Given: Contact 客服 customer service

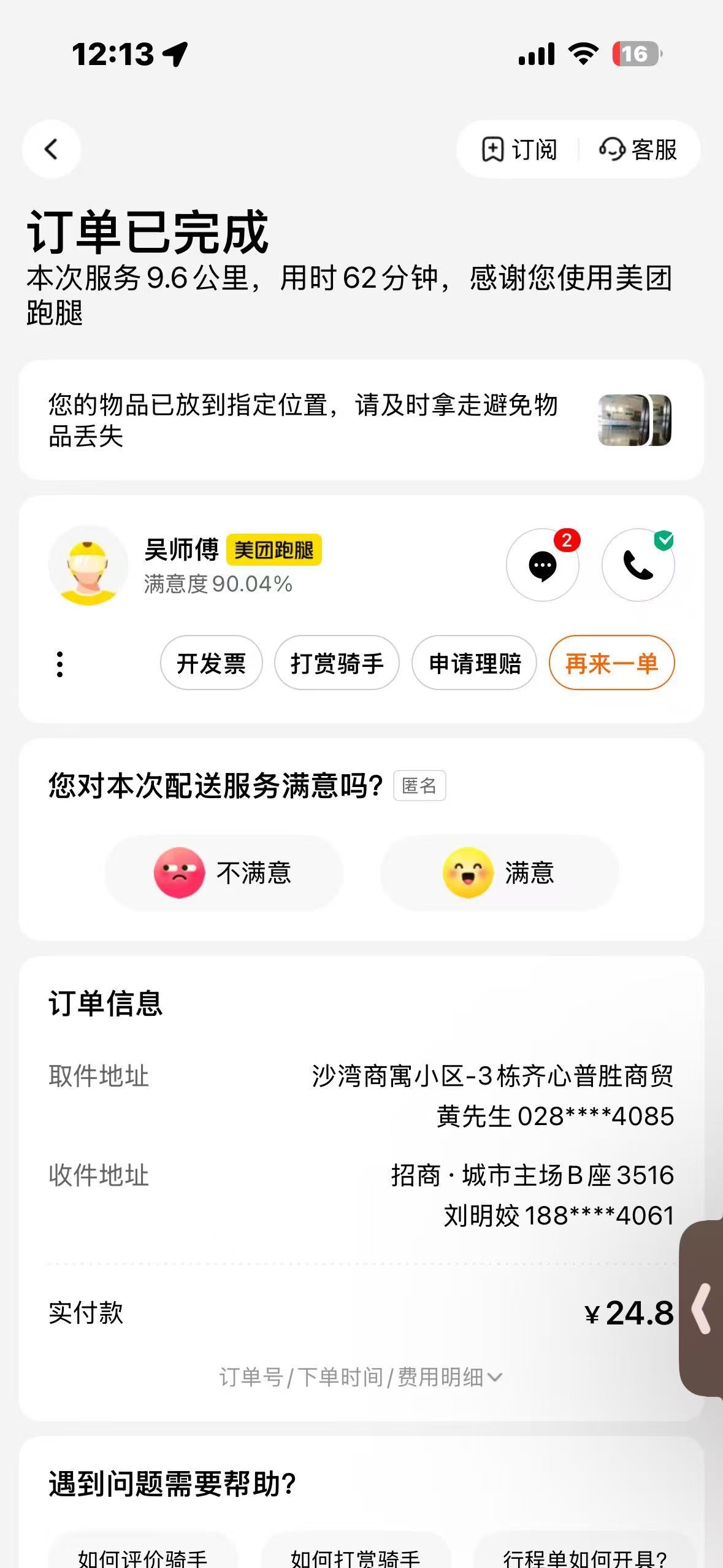Looking at the screenshot, I should tap(638, 150).
